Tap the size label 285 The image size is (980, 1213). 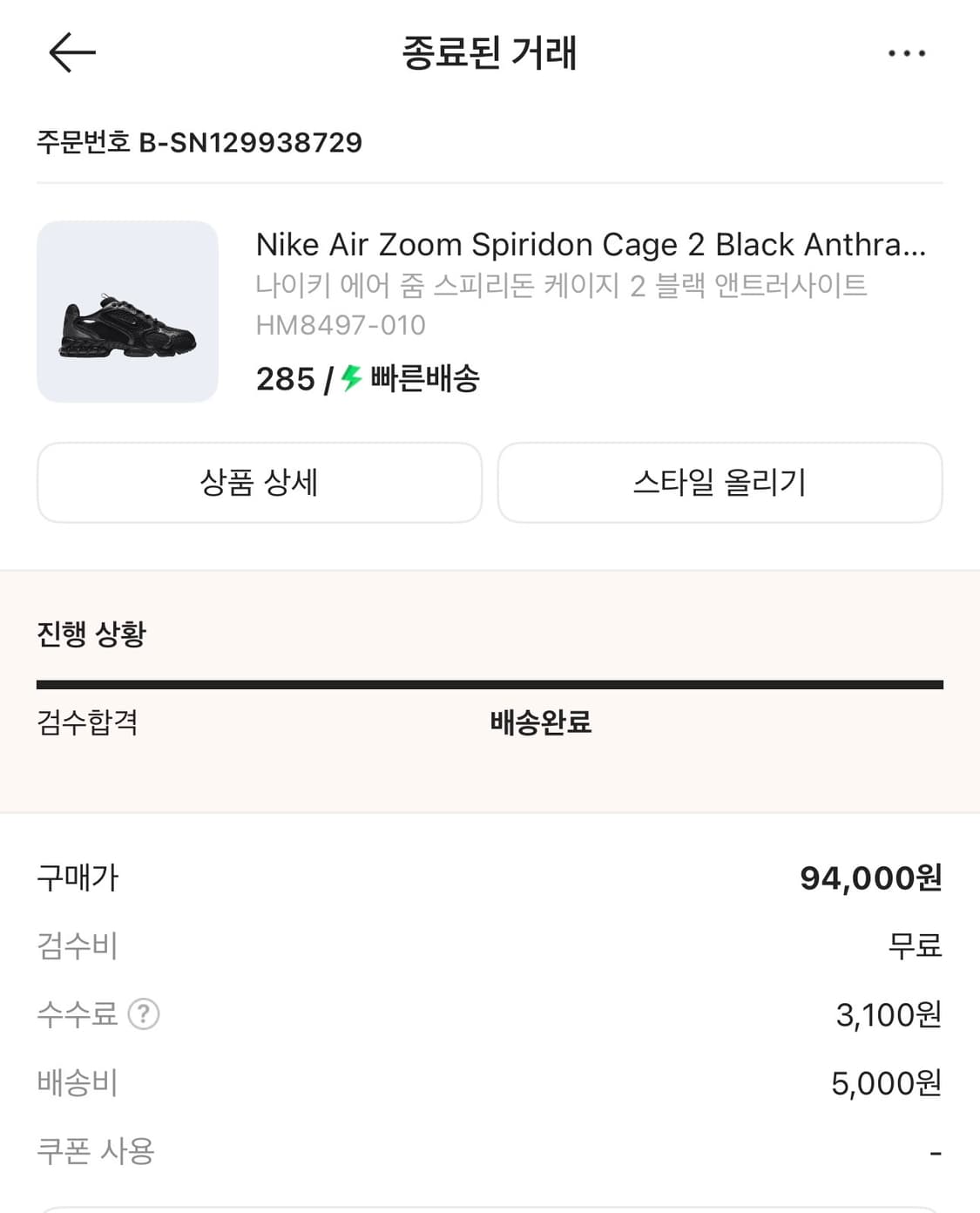(x=285, y=378)
